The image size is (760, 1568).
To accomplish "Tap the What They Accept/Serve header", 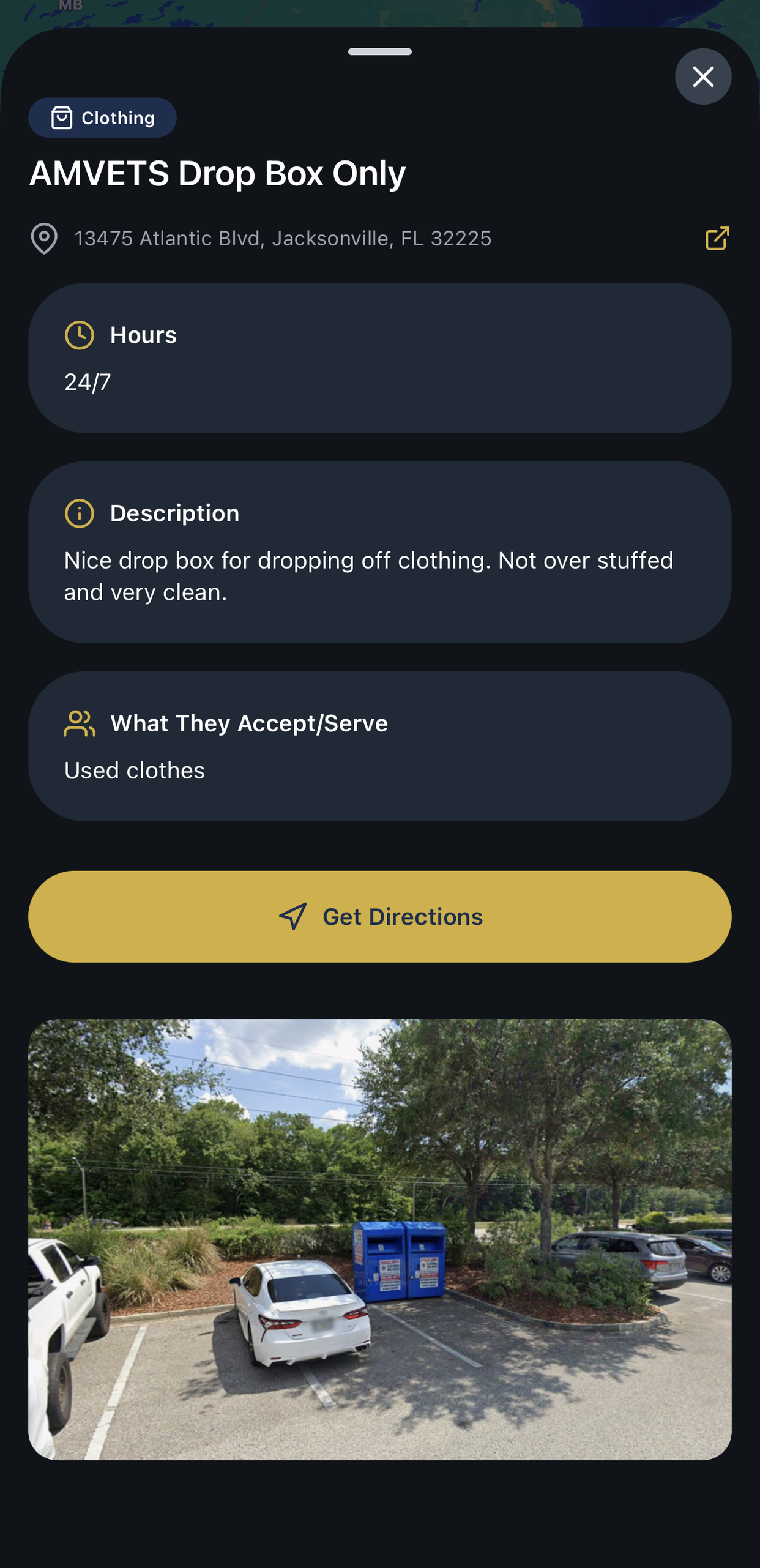I will point(249,723).
